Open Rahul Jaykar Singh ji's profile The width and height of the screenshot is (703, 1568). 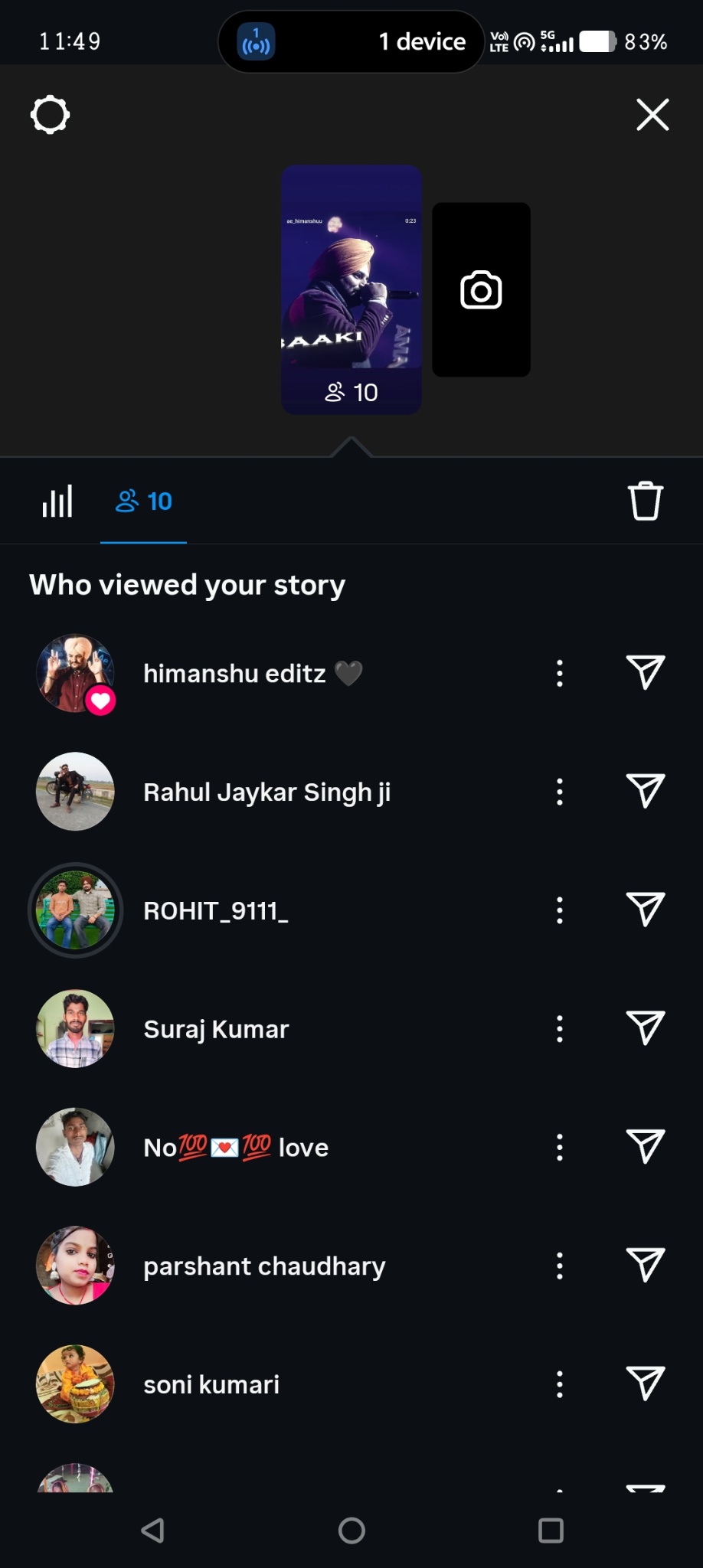(x=266, y=792)
